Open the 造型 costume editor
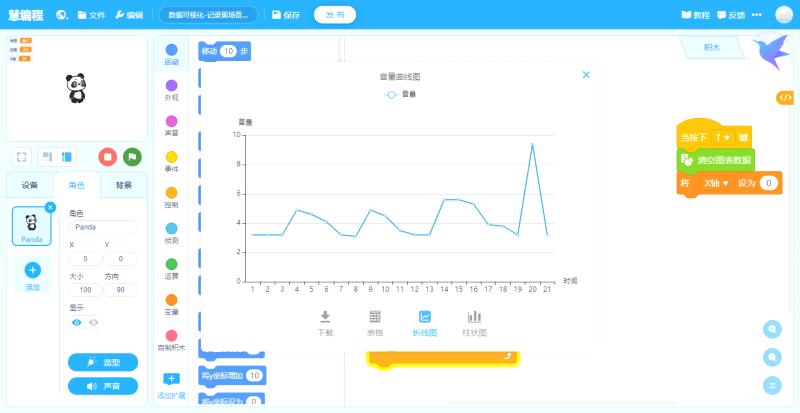800x413 pixels. pyautogui.click(x=103, y=362)
